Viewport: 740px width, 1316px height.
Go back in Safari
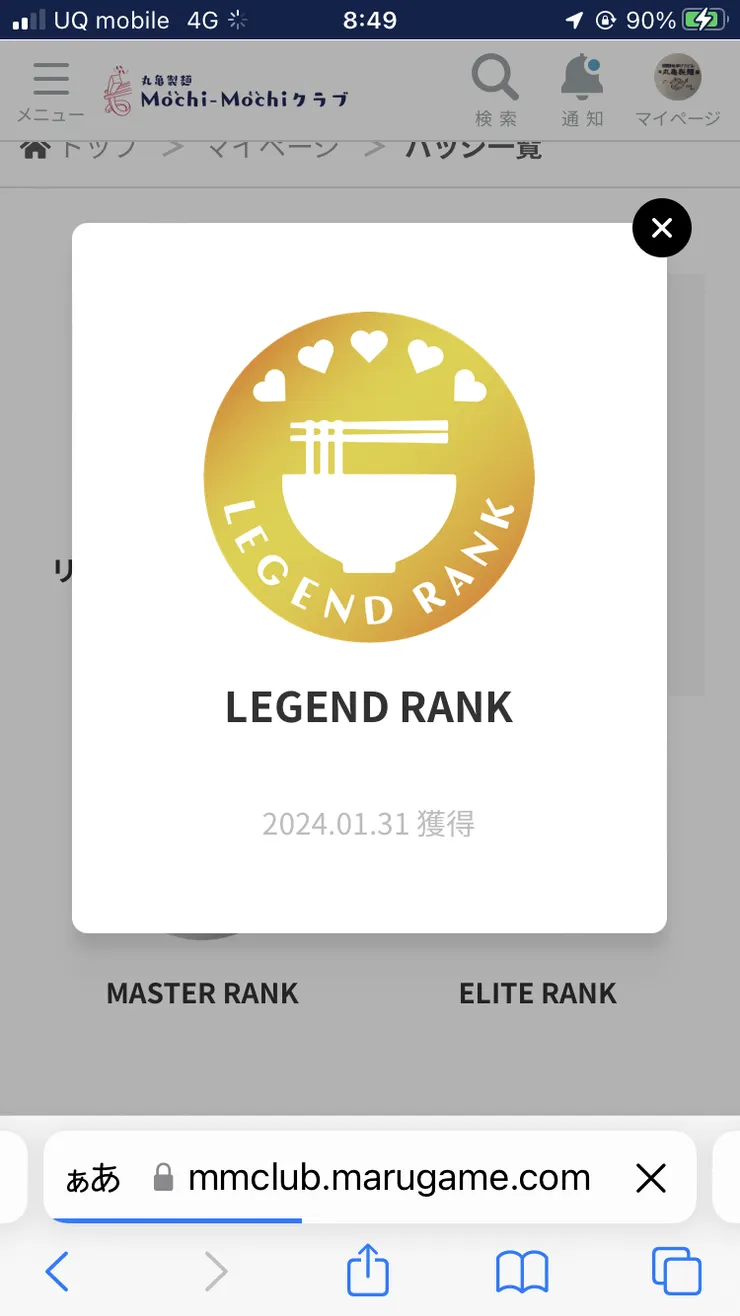pyautogui.click(x=58, y=1272)
